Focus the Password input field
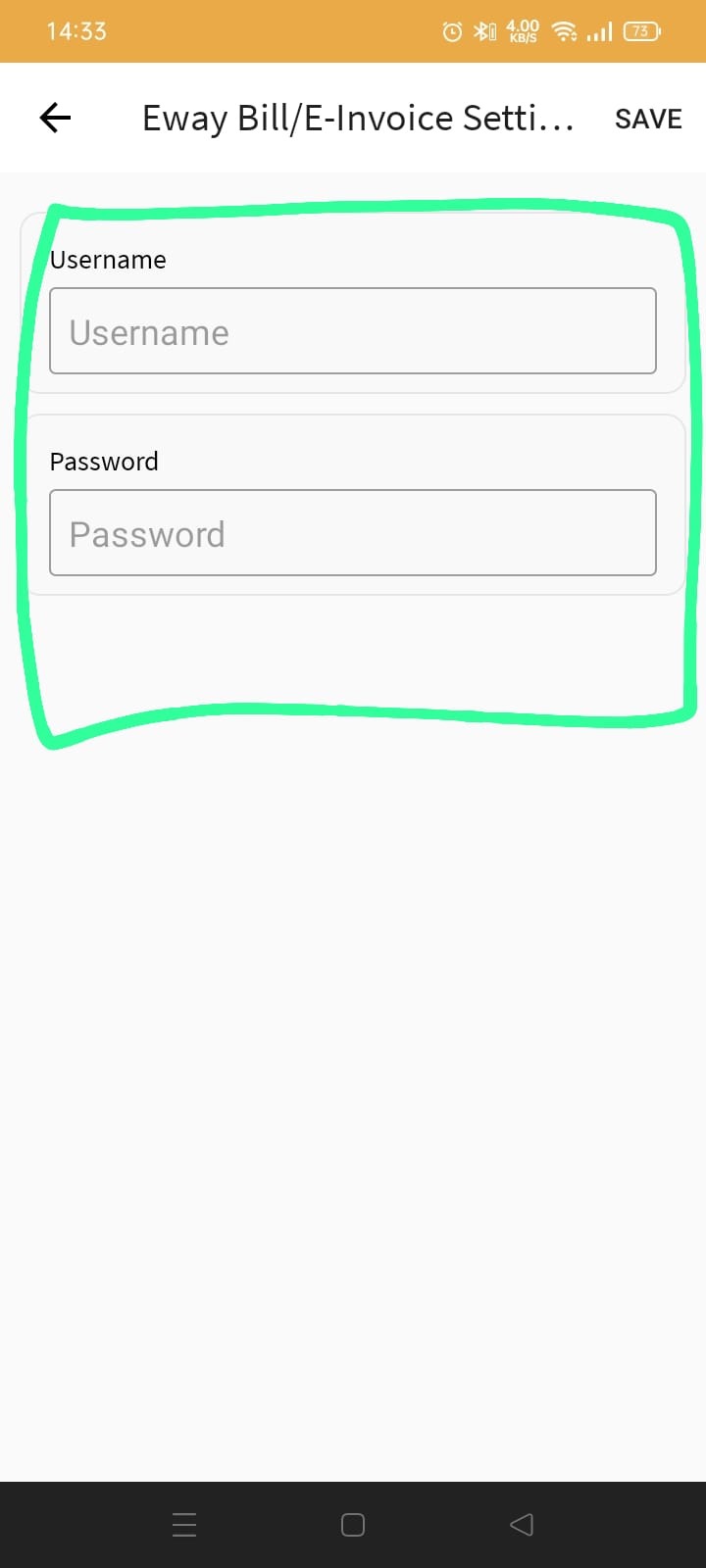The image size is (706, 1568). 353,533
